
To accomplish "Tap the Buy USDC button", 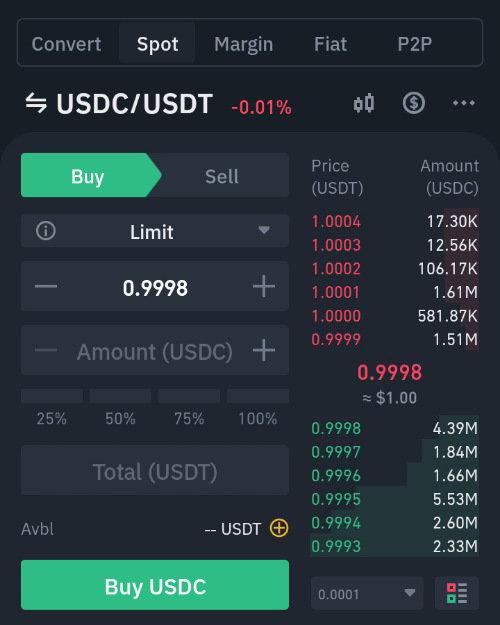I will pyautogui.click(x=155, y=586).
